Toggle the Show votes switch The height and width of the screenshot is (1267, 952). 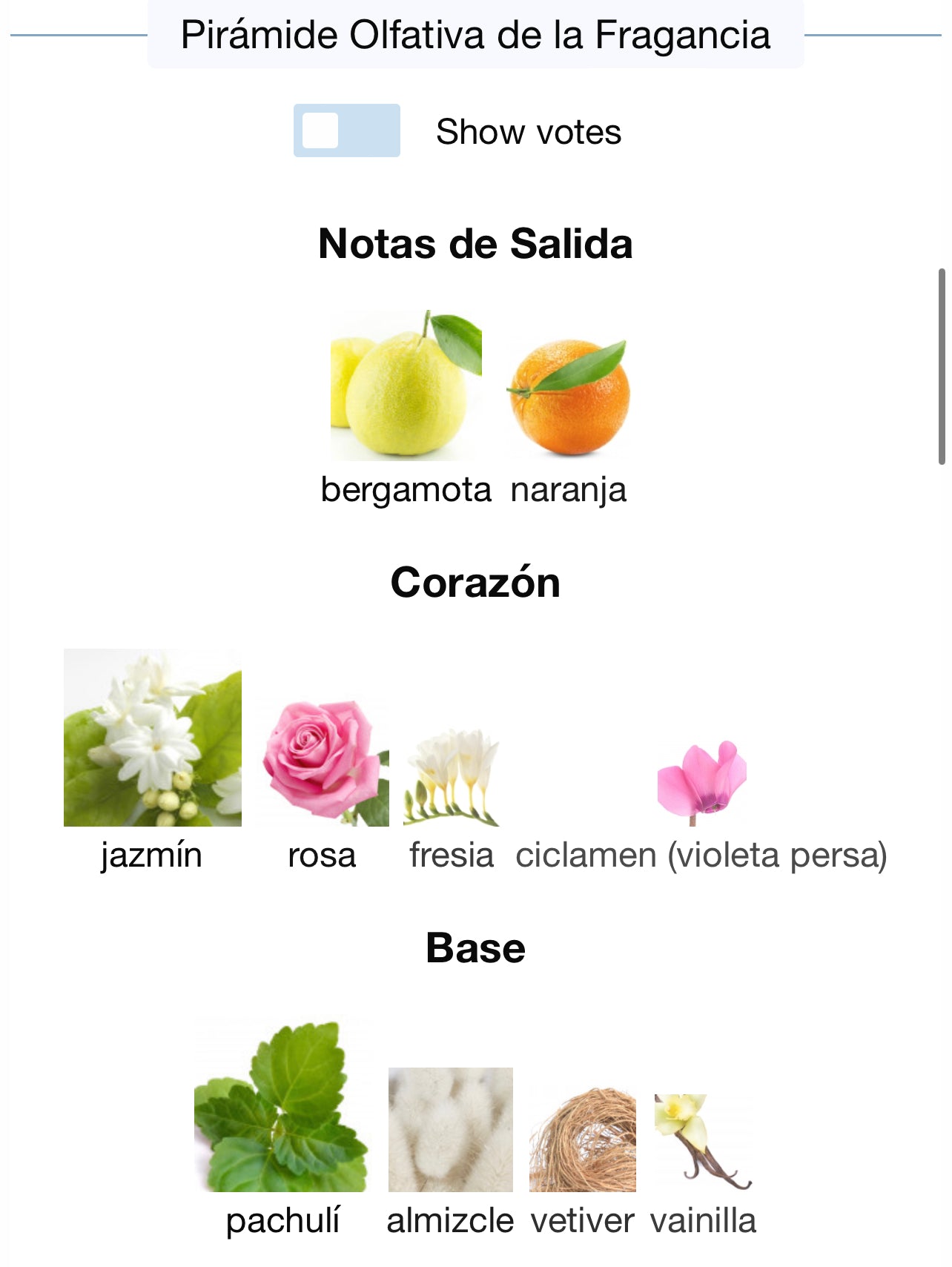pyautogui.click(x=346, y=130)
